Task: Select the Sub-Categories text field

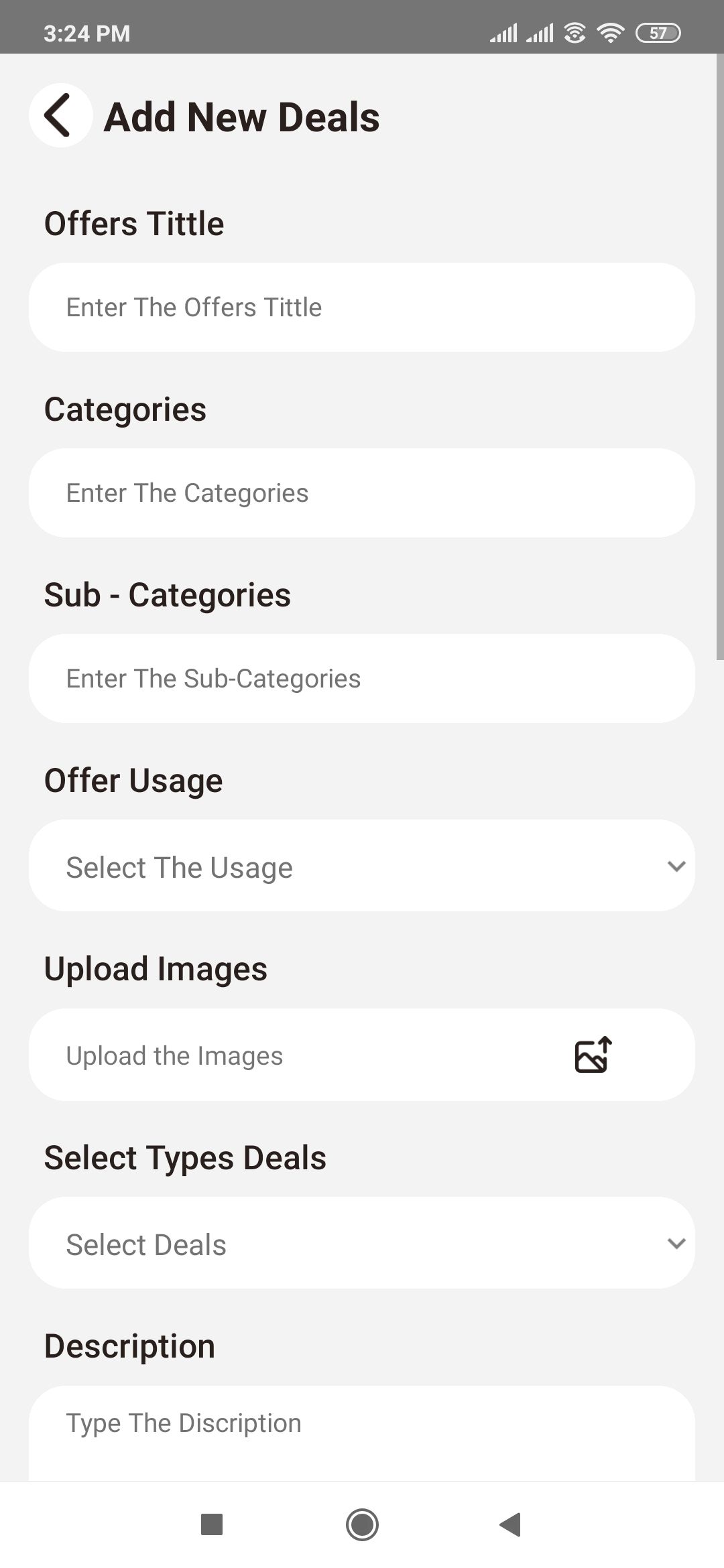Action: [362, 679]
